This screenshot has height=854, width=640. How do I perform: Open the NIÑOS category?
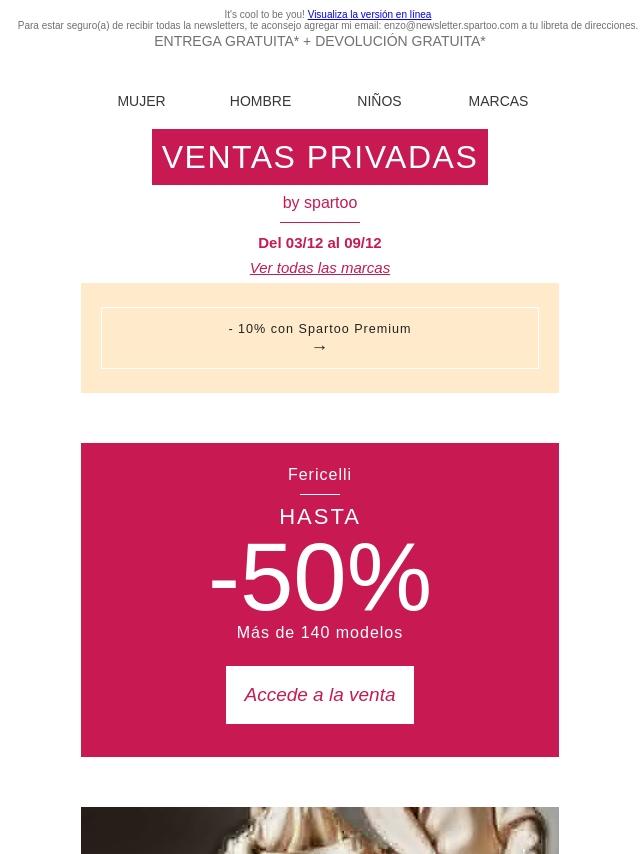(x=379, y=101)
